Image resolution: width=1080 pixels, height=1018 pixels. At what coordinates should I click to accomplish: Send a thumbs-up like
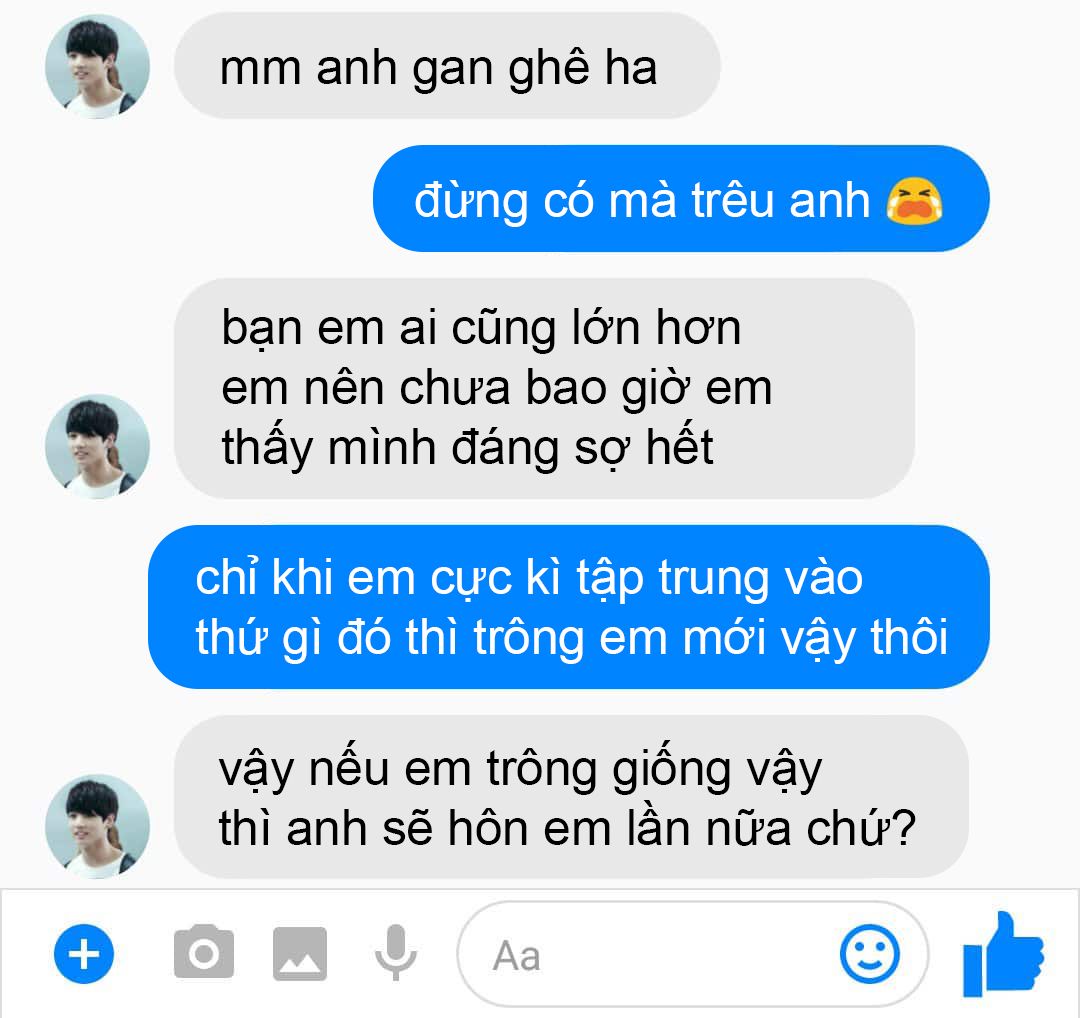click(1003, 953)
